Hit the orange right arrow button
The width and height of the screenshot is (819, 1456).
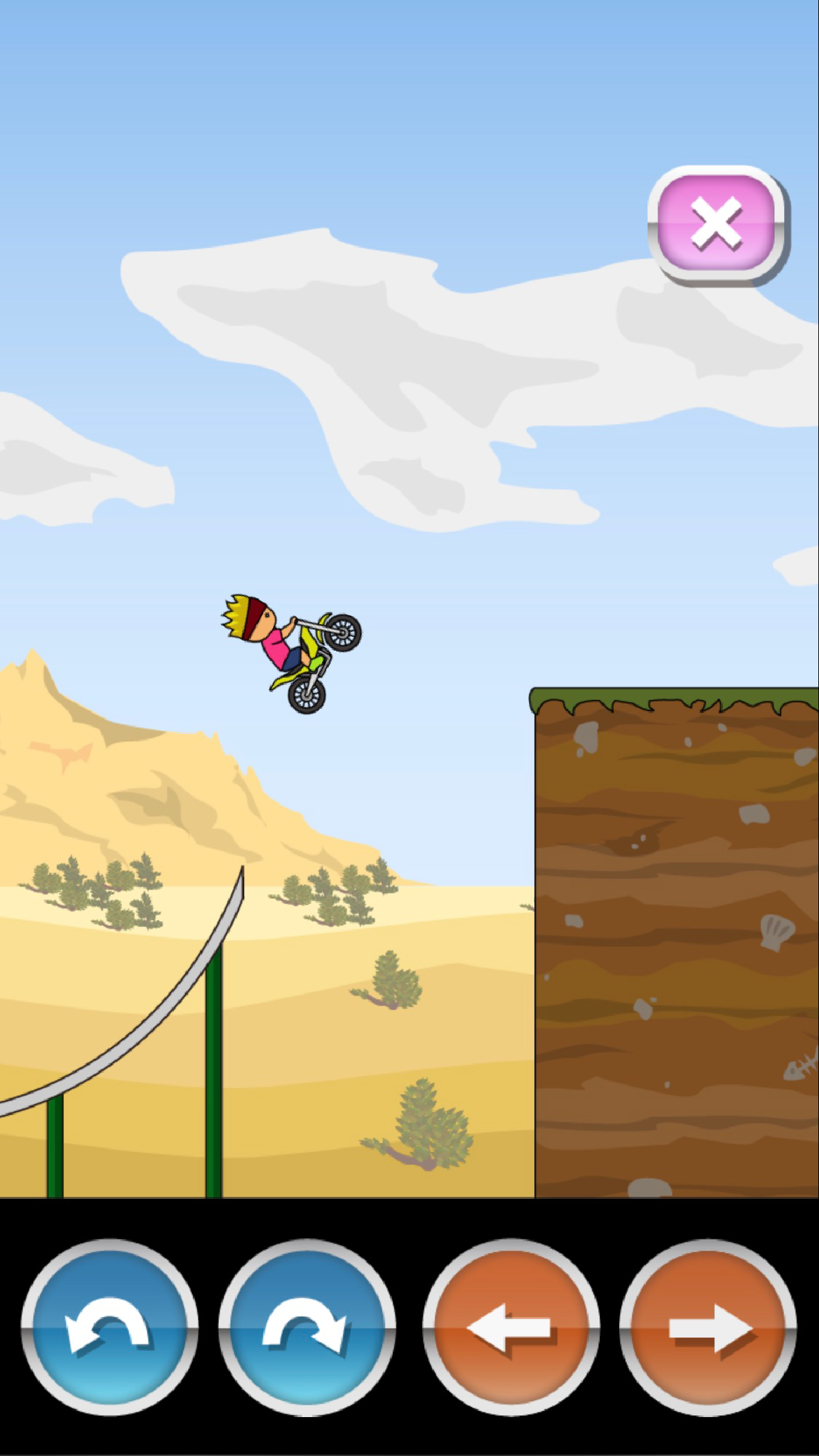(x=708, y=1327)
